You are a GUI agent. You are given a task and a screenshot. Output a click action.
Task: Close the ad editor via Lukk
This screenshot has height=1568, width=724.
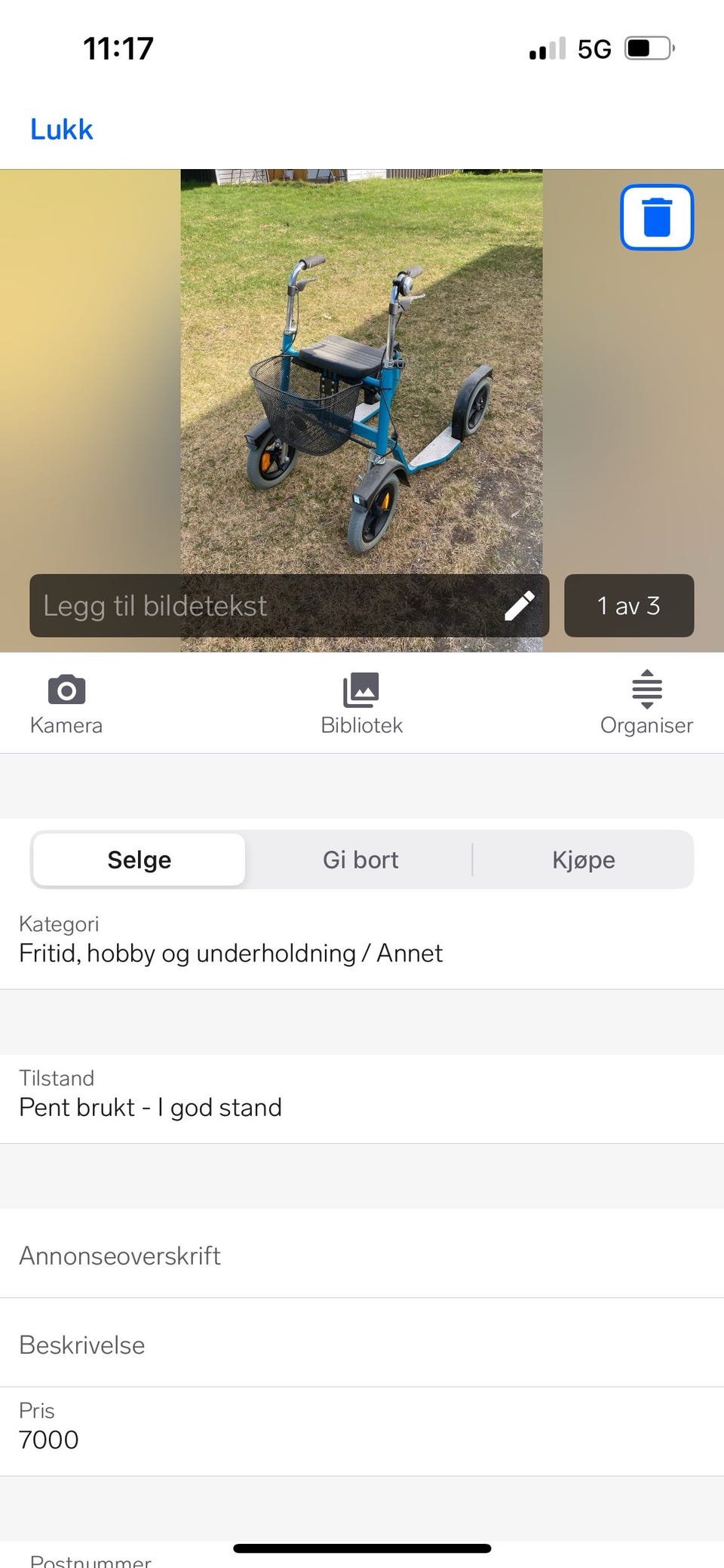[62, 129]
